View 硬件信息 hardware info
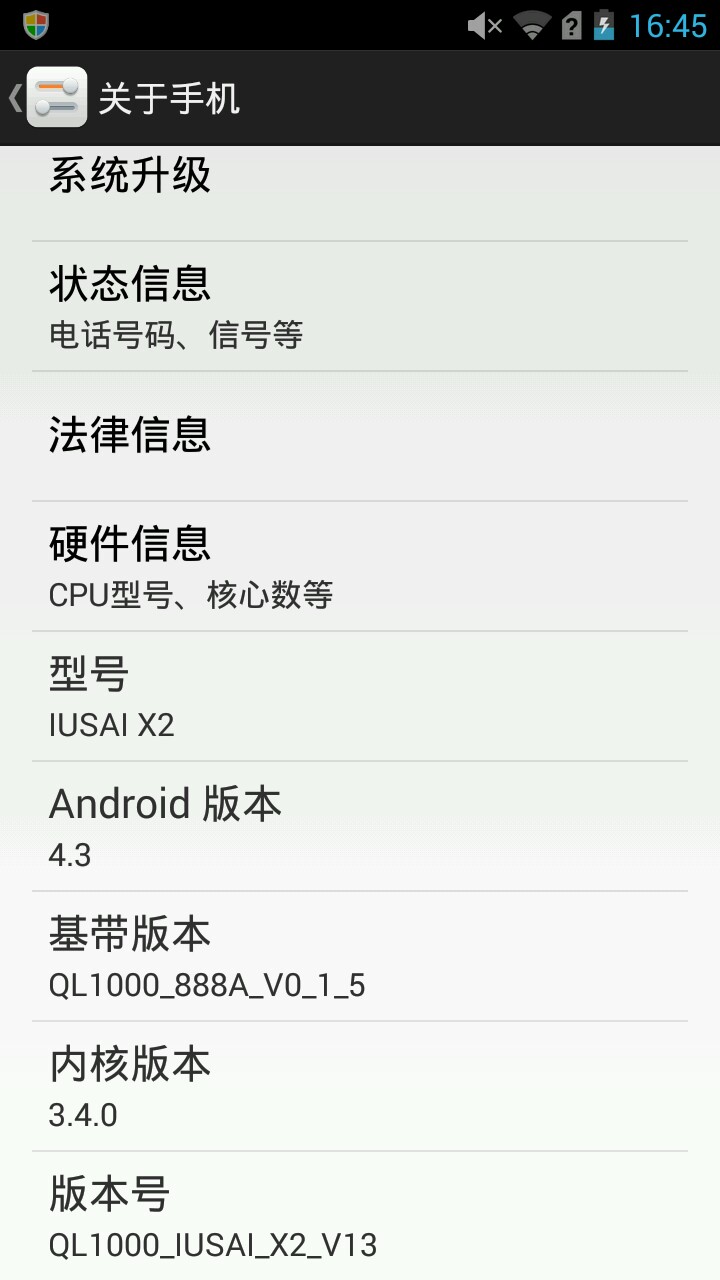This screenshot has height=1280, width=720. (x=359, y=566)
